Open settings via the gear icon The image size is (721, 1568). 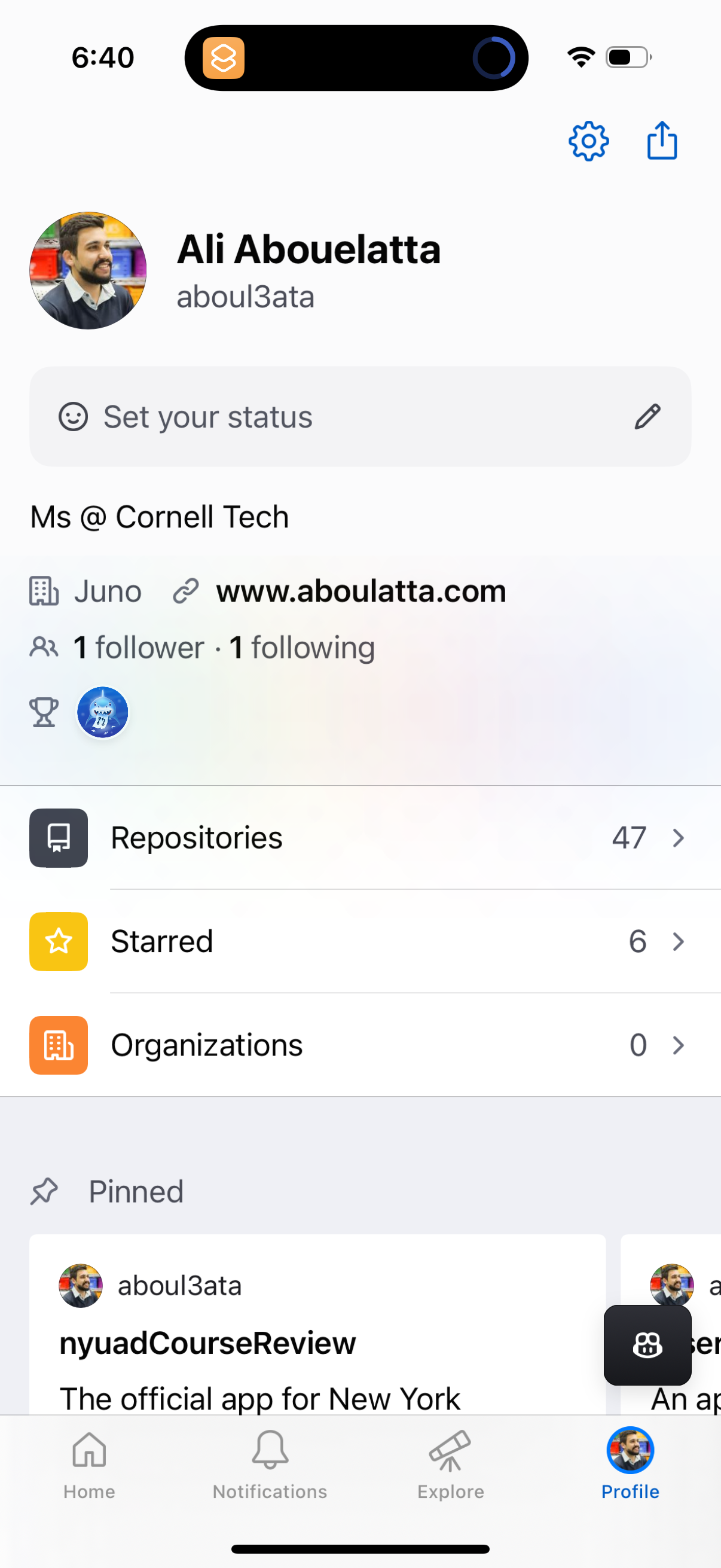[588, 141]
